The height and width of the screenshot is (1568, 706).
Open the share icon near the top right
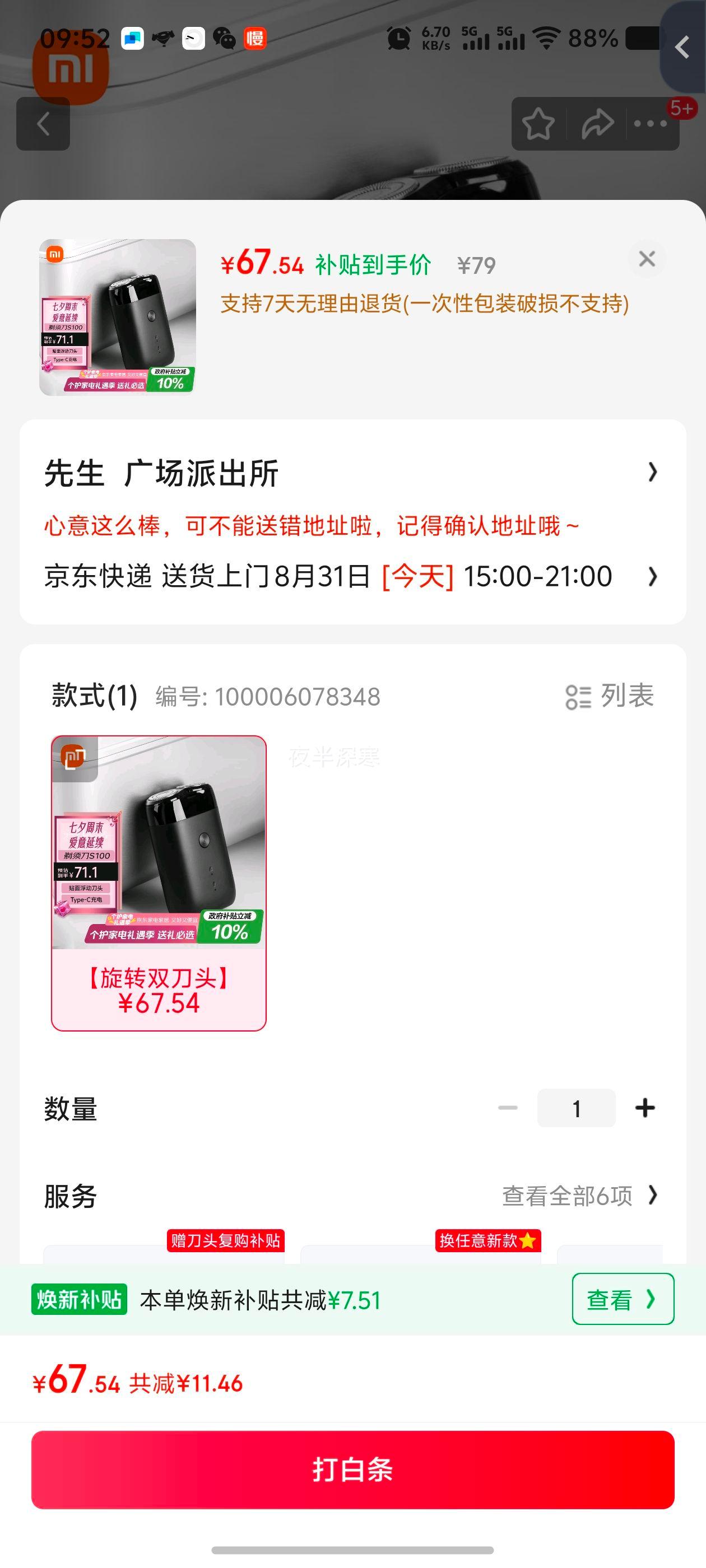click(596, 124)
